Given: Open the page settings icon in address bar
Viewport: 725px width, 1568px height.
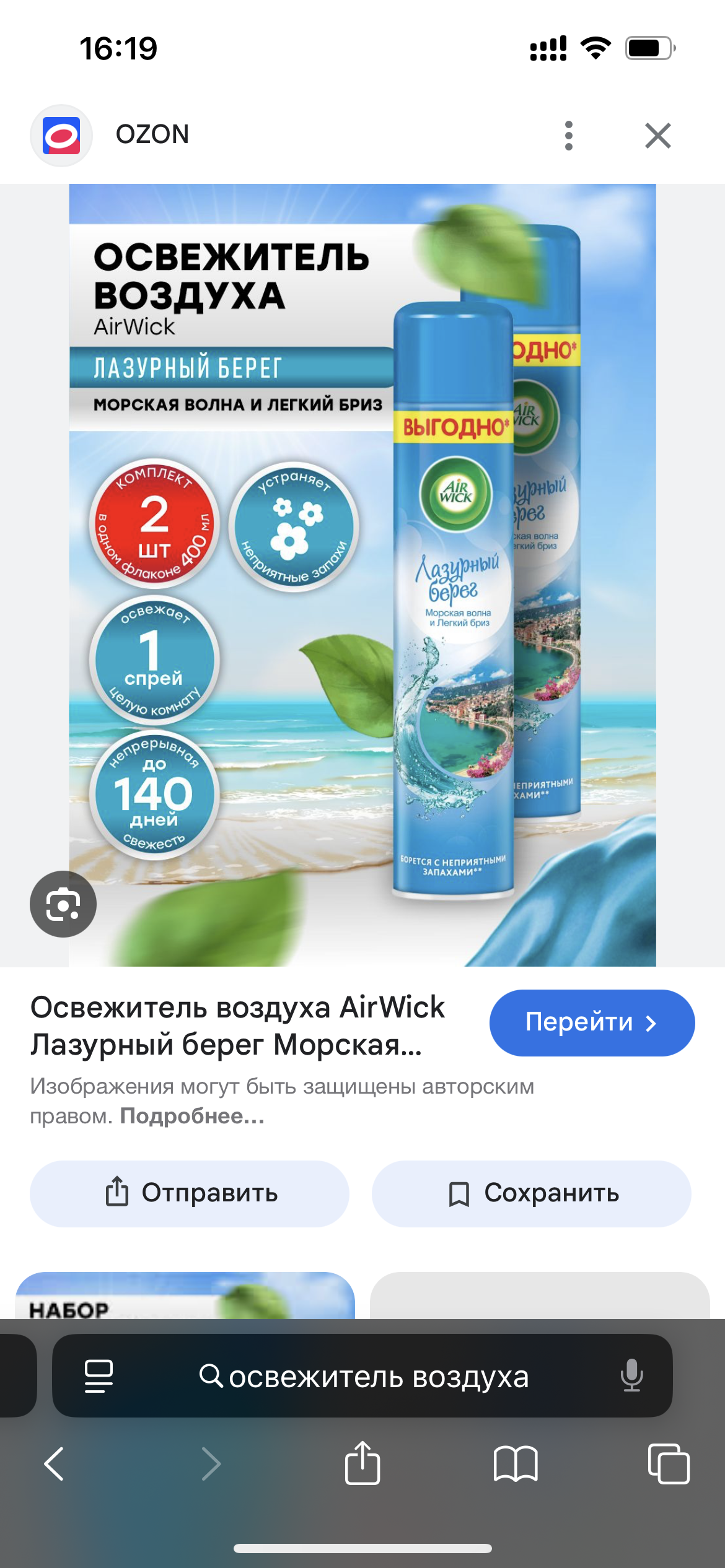Looking at the screenshot, I should pyautogui.click(x=99, y=1376).
